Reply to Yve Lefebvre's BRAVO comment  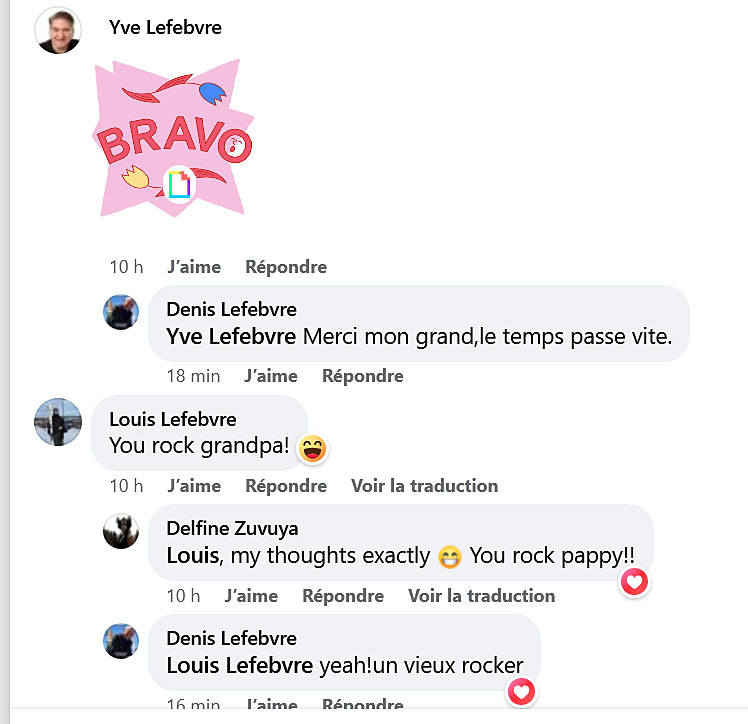[x=285, y=267]
